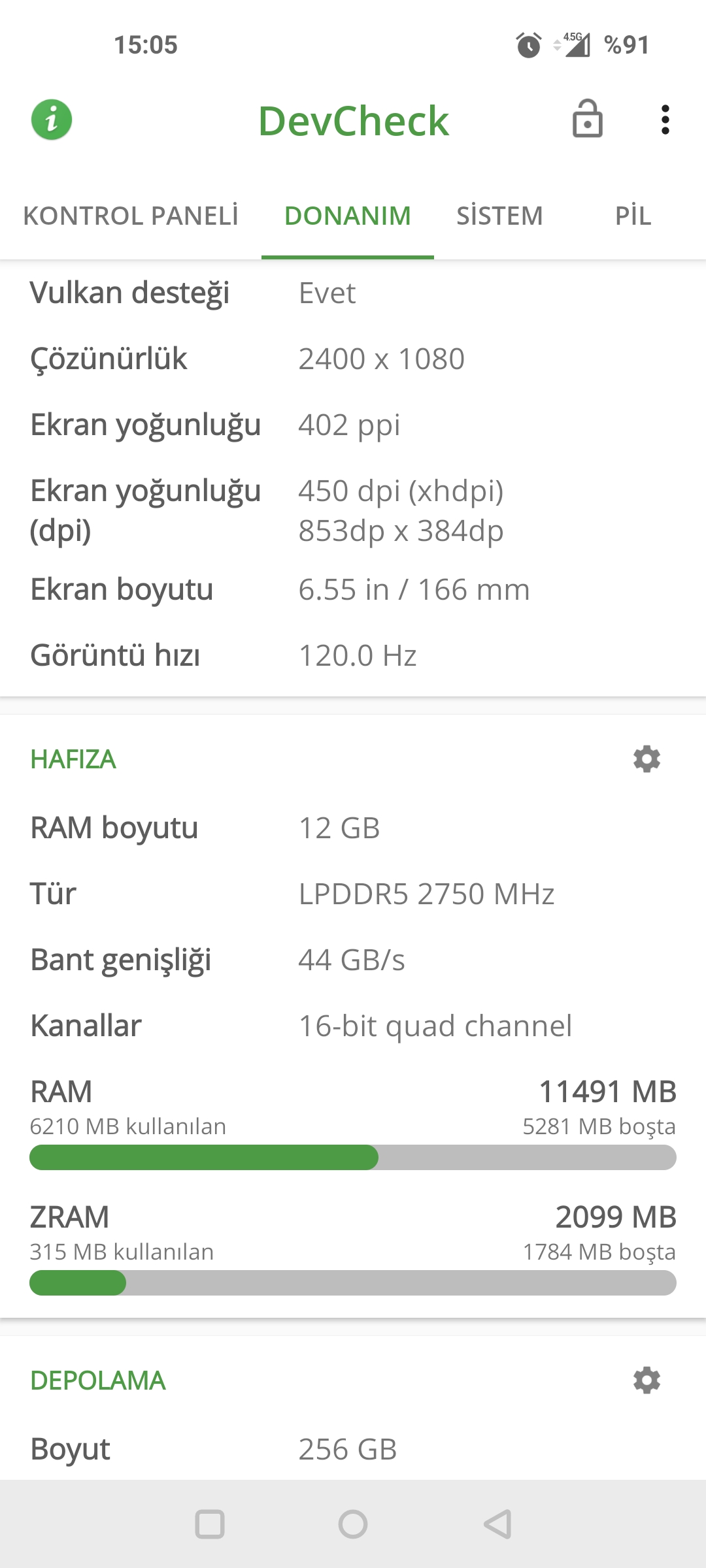This screenshot has height=1568, width=706.
Task: Tap the system home button
Action: coord(353,1524)
